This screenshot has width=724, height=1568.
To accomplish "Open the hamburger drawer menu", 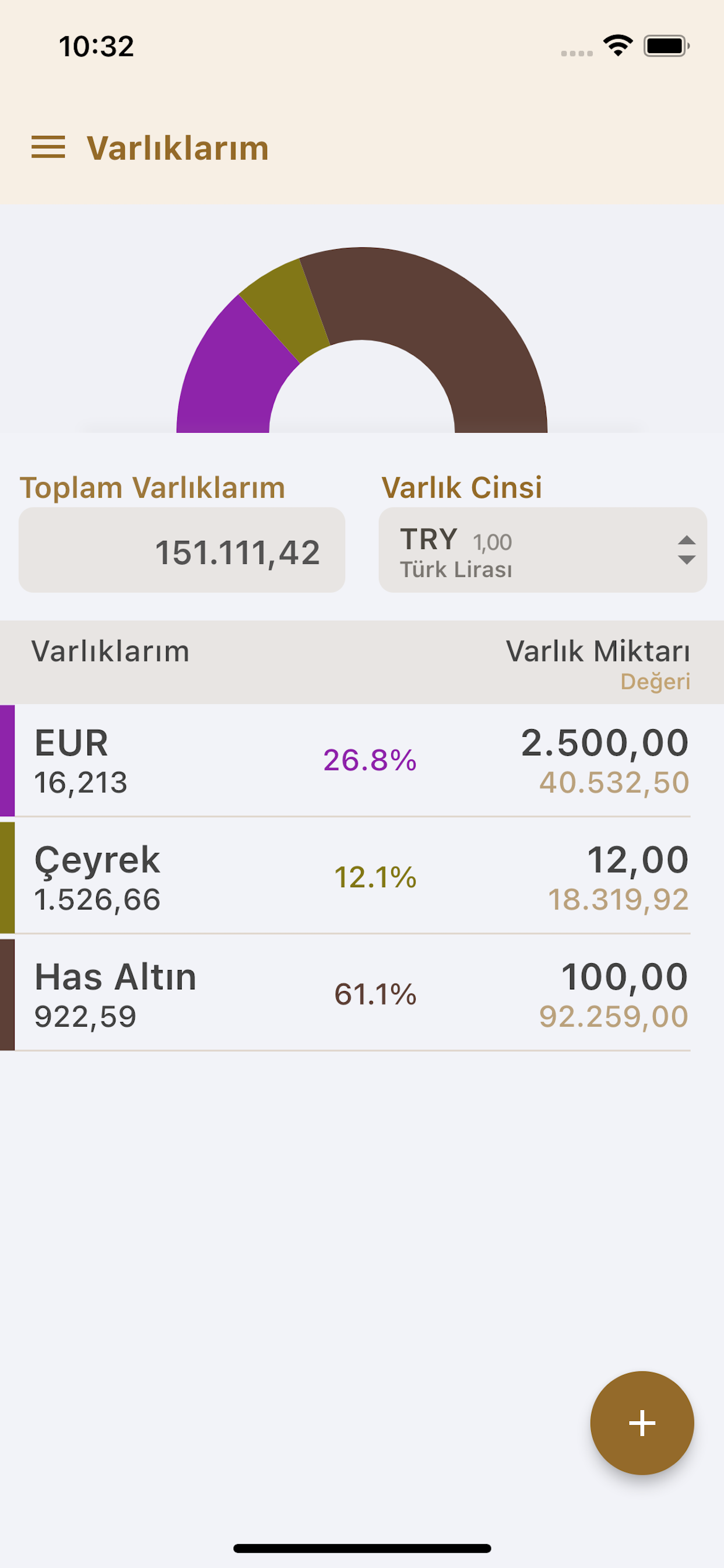I will 48,148.
